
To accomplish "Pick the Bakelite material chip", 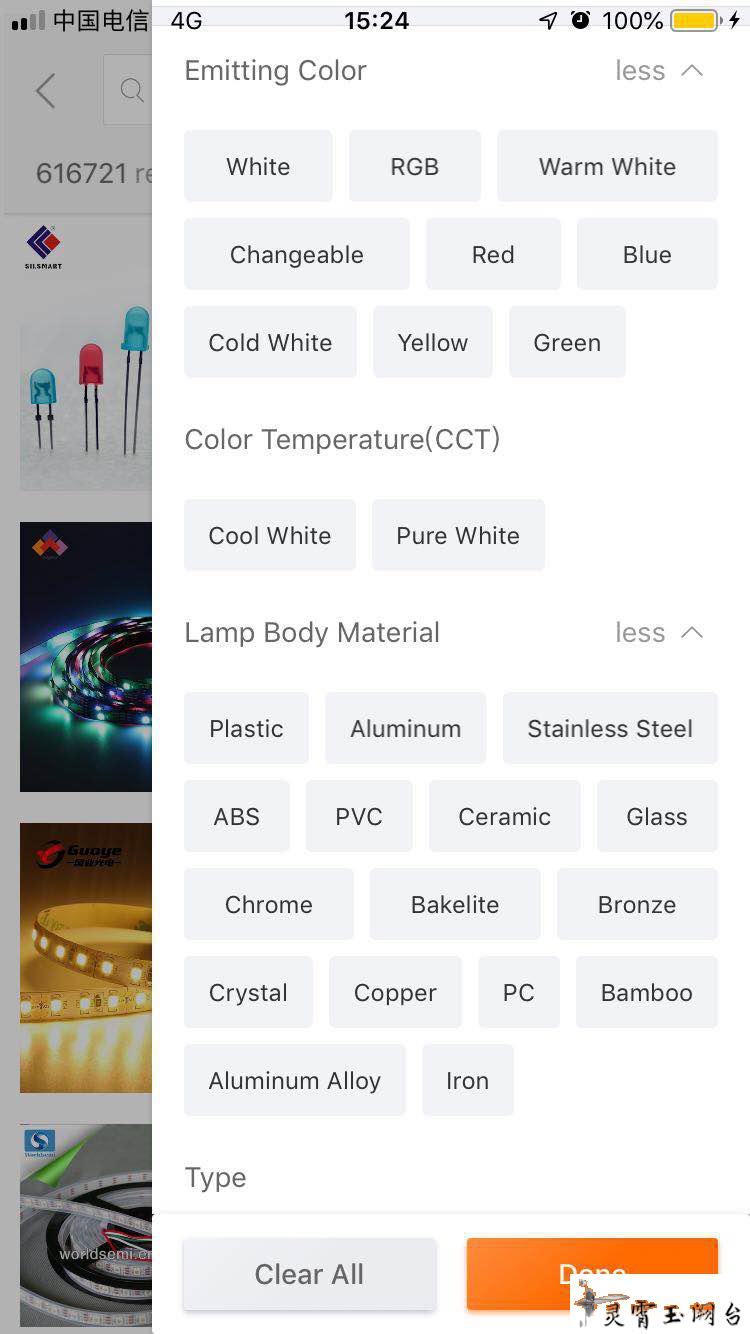I will (455, 904).
